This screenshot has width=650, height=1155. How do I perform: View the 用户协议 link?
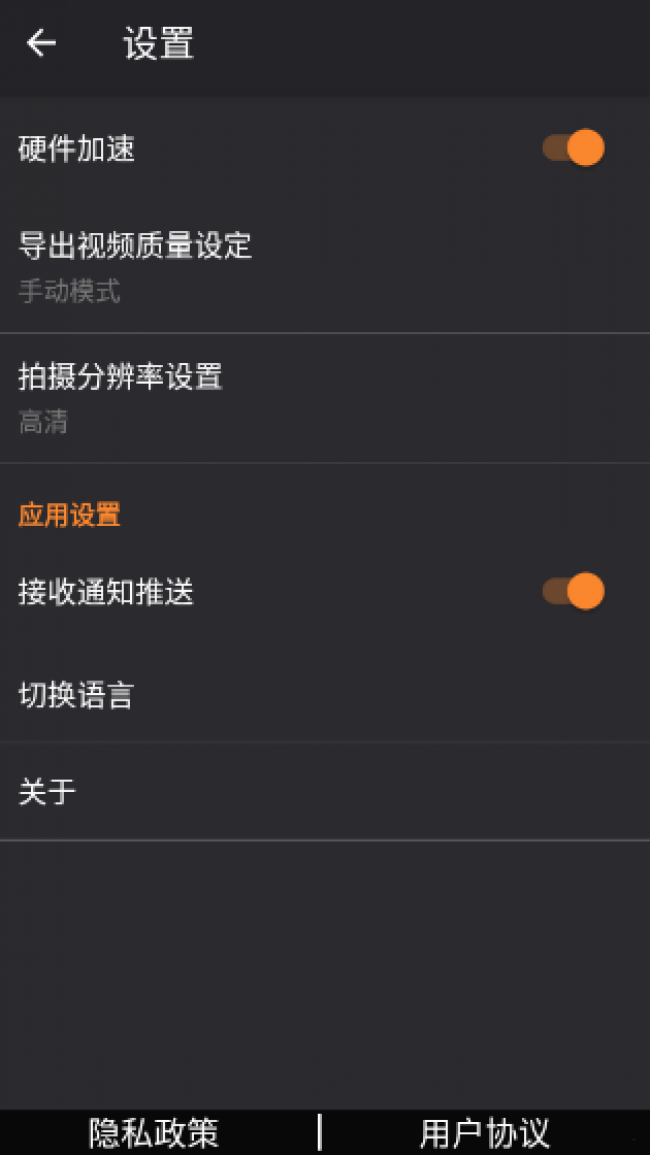(x=485, y=1133)
